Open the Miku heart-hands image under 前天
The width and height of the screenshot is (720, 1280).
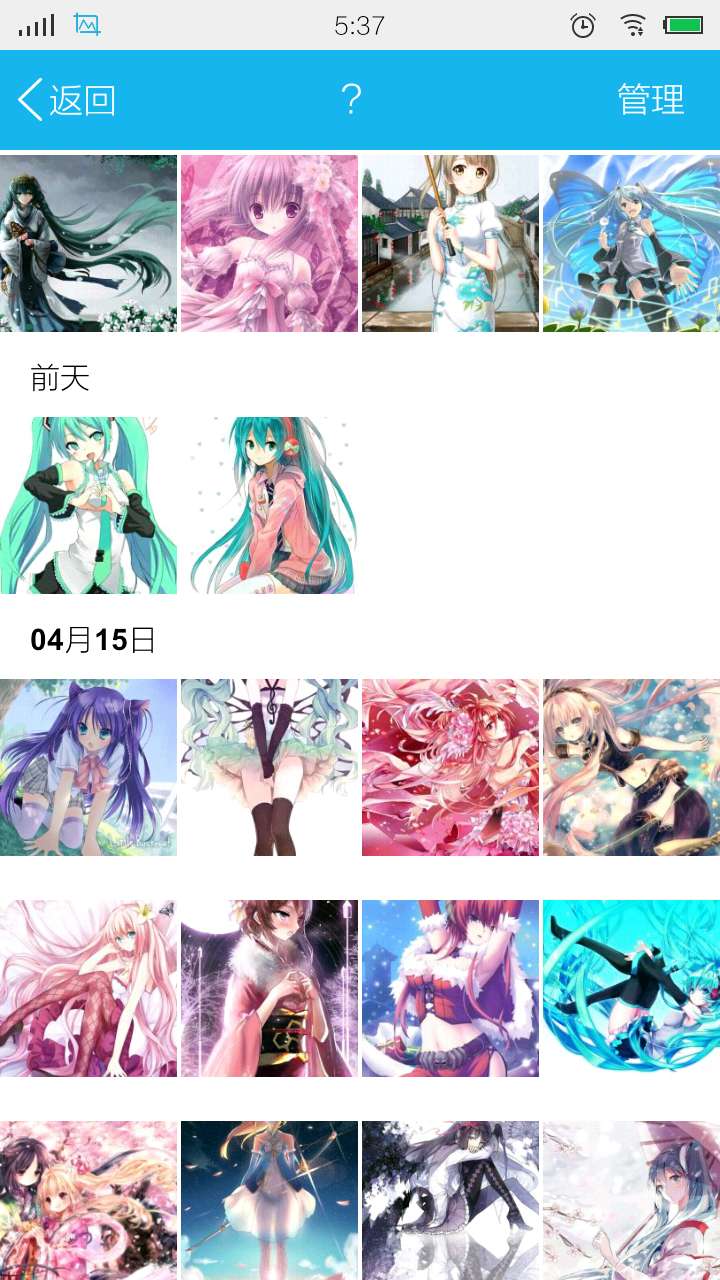coord(88,505)
